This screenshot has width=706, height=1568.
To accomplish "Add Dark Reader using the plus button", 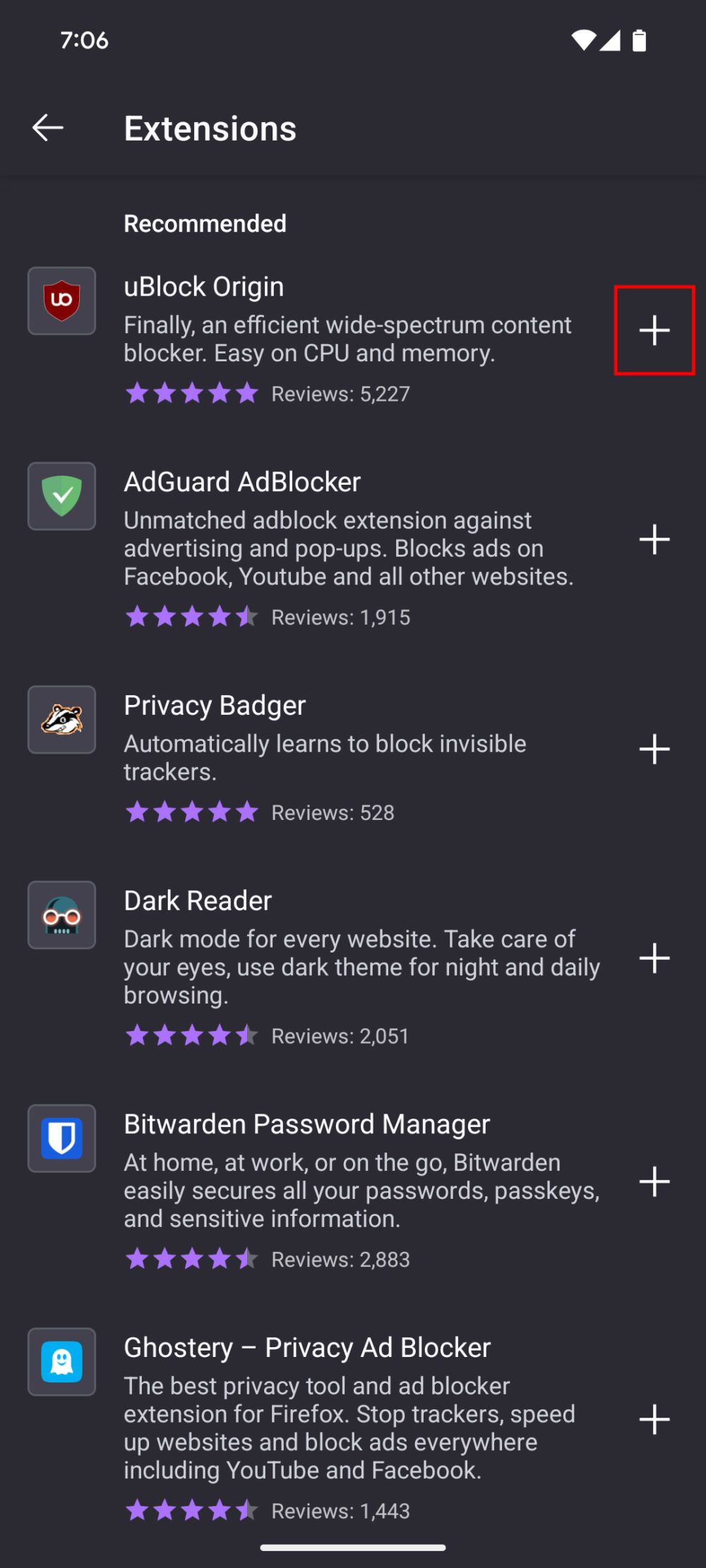I will click(x=654, y=958).
